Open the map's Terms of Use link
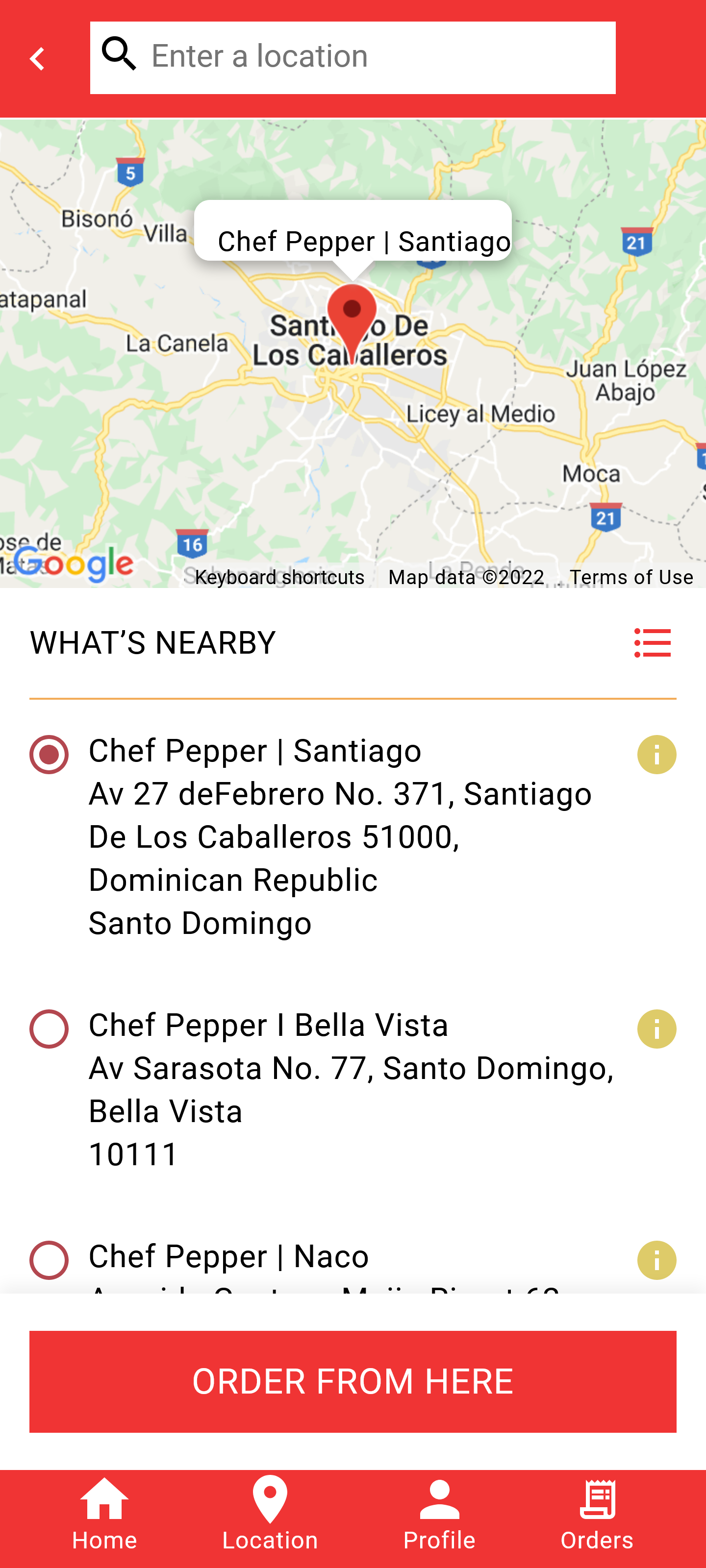Image resolution: width=706 pixels, height=1568 pixels. pyautogui.click(x=631, y=577)
